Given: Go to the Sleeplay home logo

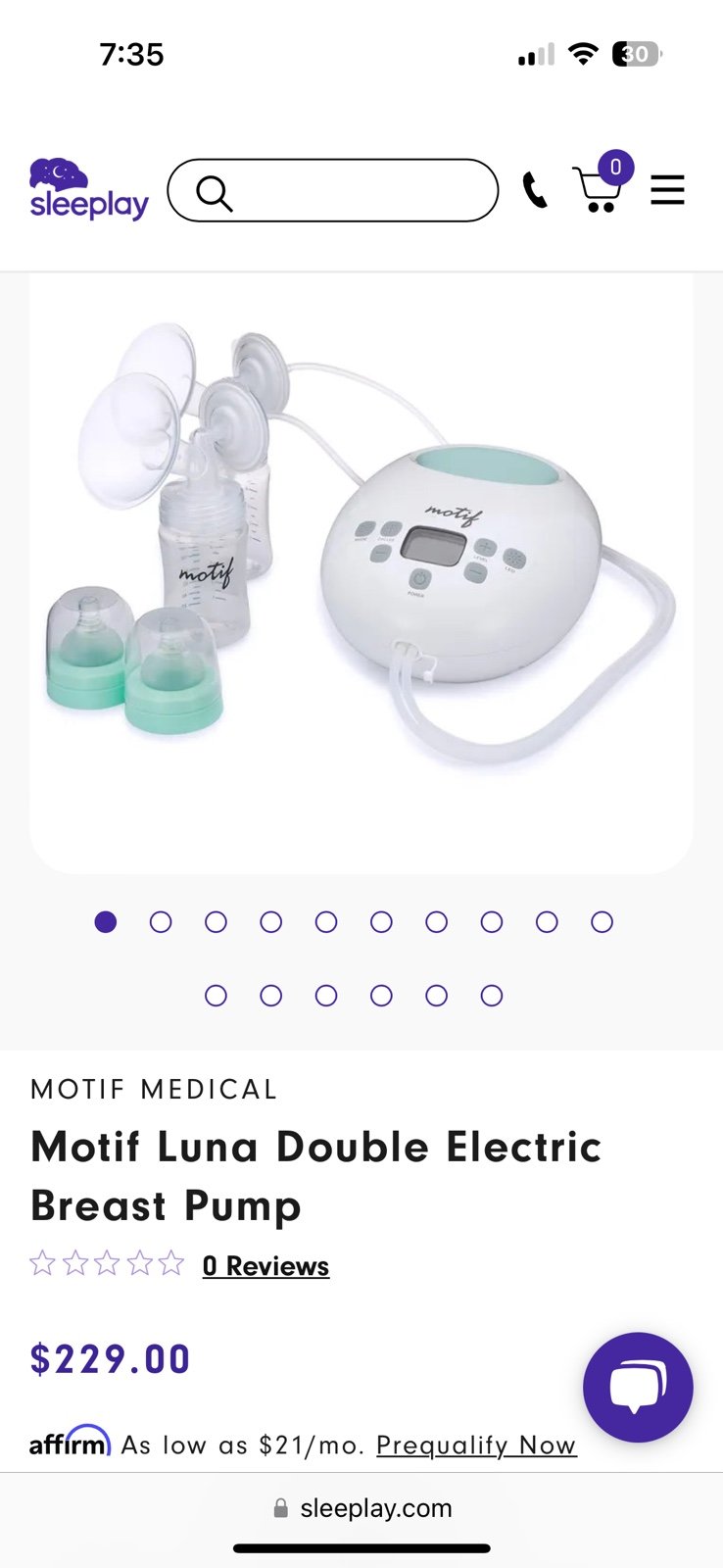Looking at the screenshot, I should [x=88, y=189].
